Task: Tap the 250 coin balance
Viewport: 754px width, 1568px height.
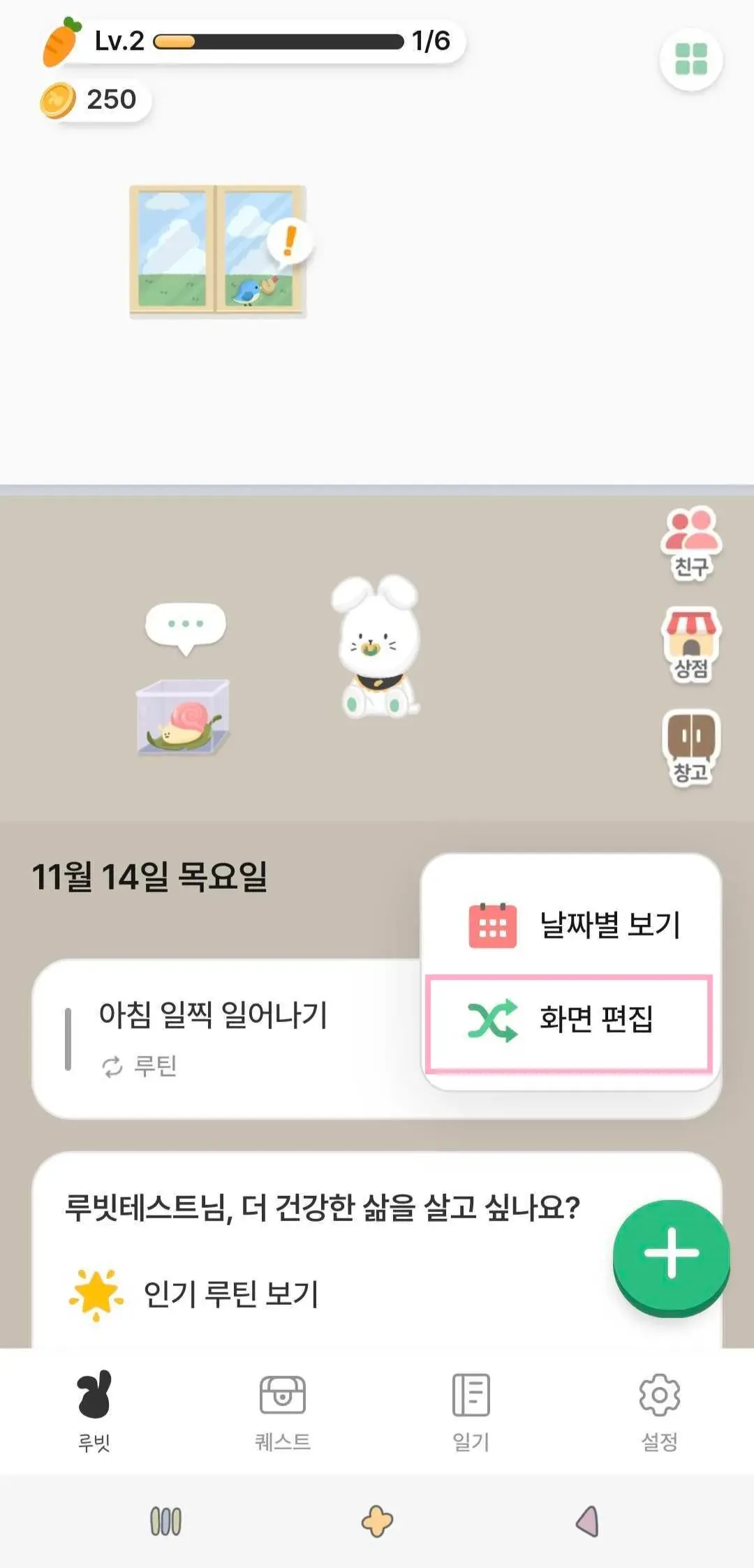Action: (94, 100)
